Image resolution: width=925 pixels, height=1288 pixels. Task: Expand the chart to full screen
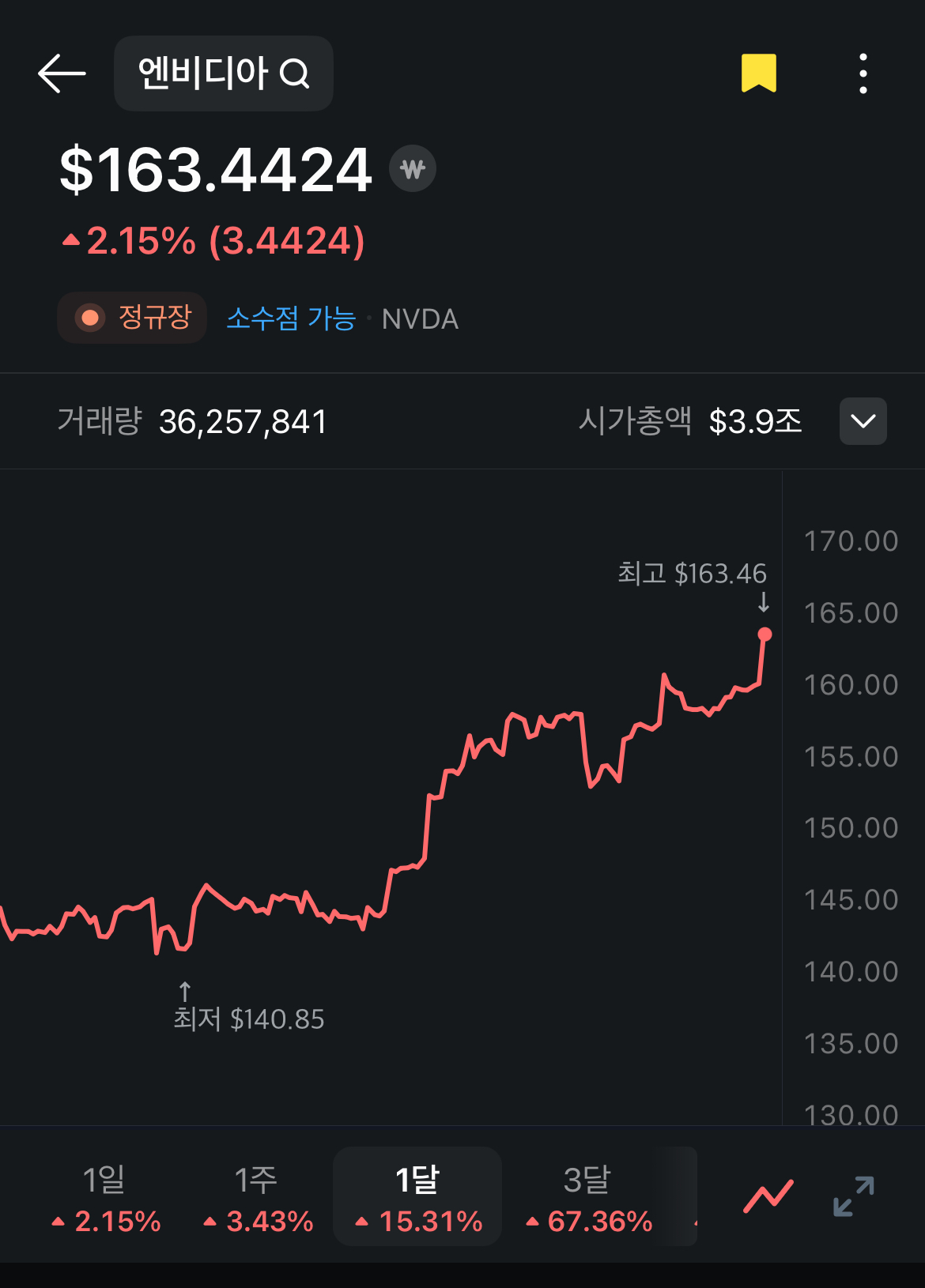[854, 1196]
